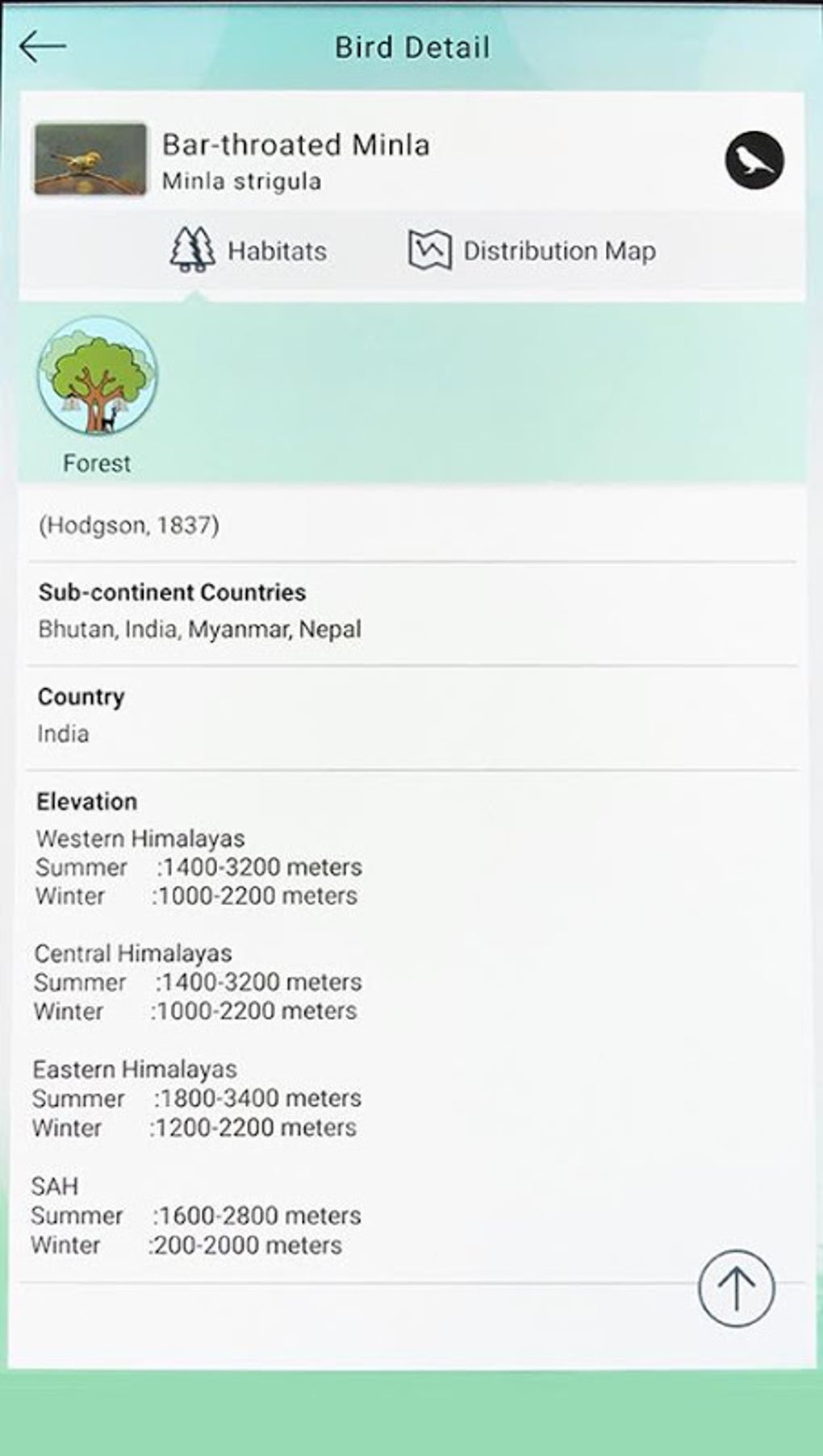This screenshot has width=823, height=1456.
Task: Go back using the arrow
Action: 42,47
